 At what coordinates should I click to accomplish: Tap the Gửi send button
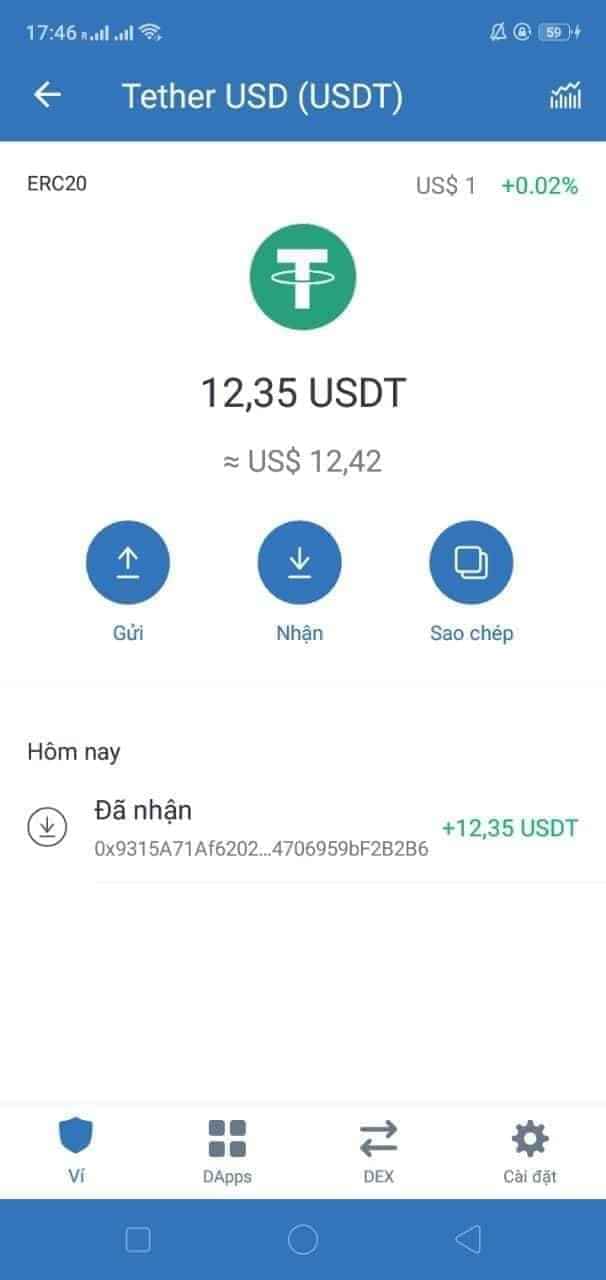[x=128, y=563]
